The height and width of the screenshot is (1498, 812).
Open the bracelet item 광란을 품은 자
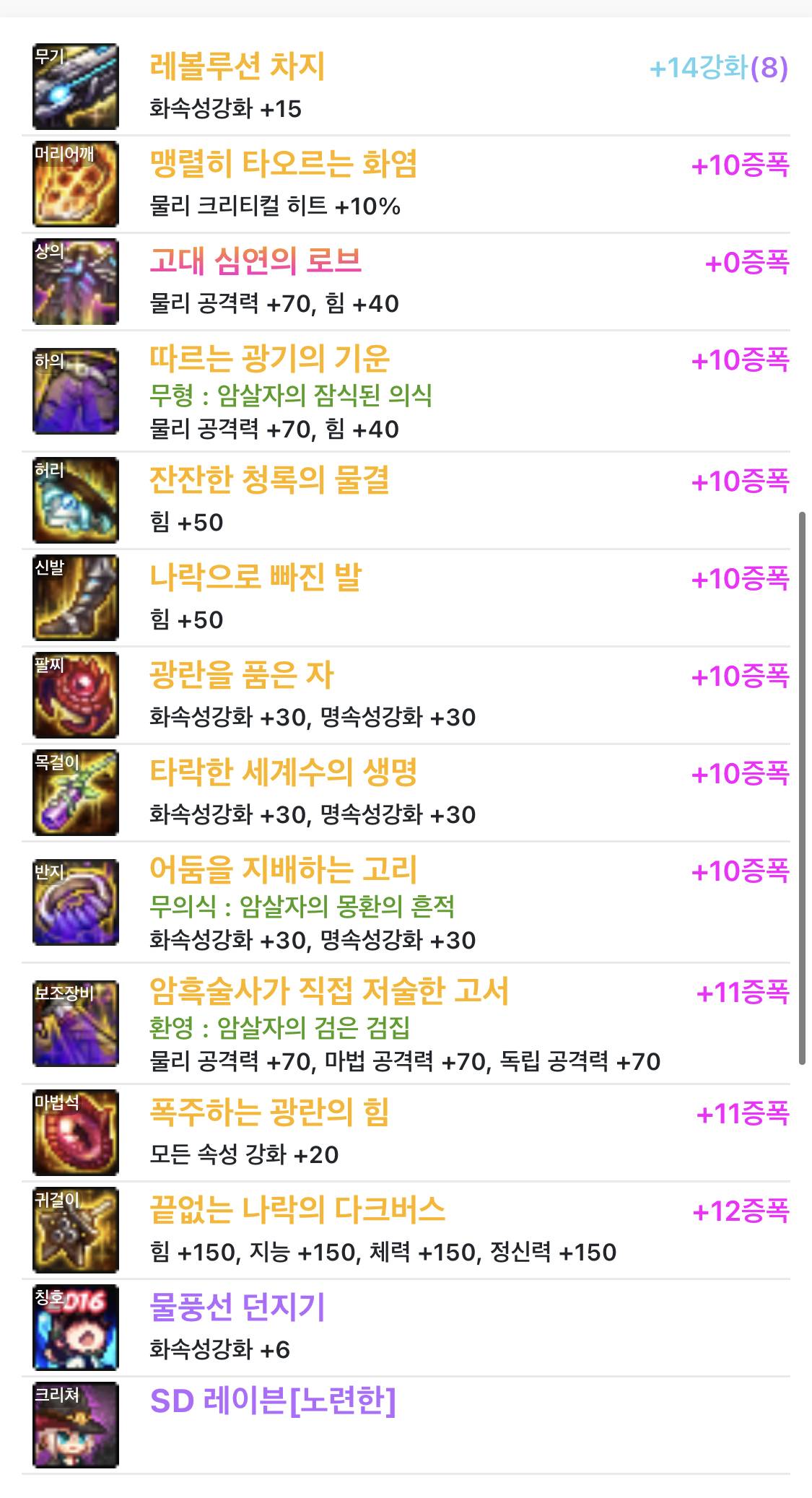tap(406, 695)
